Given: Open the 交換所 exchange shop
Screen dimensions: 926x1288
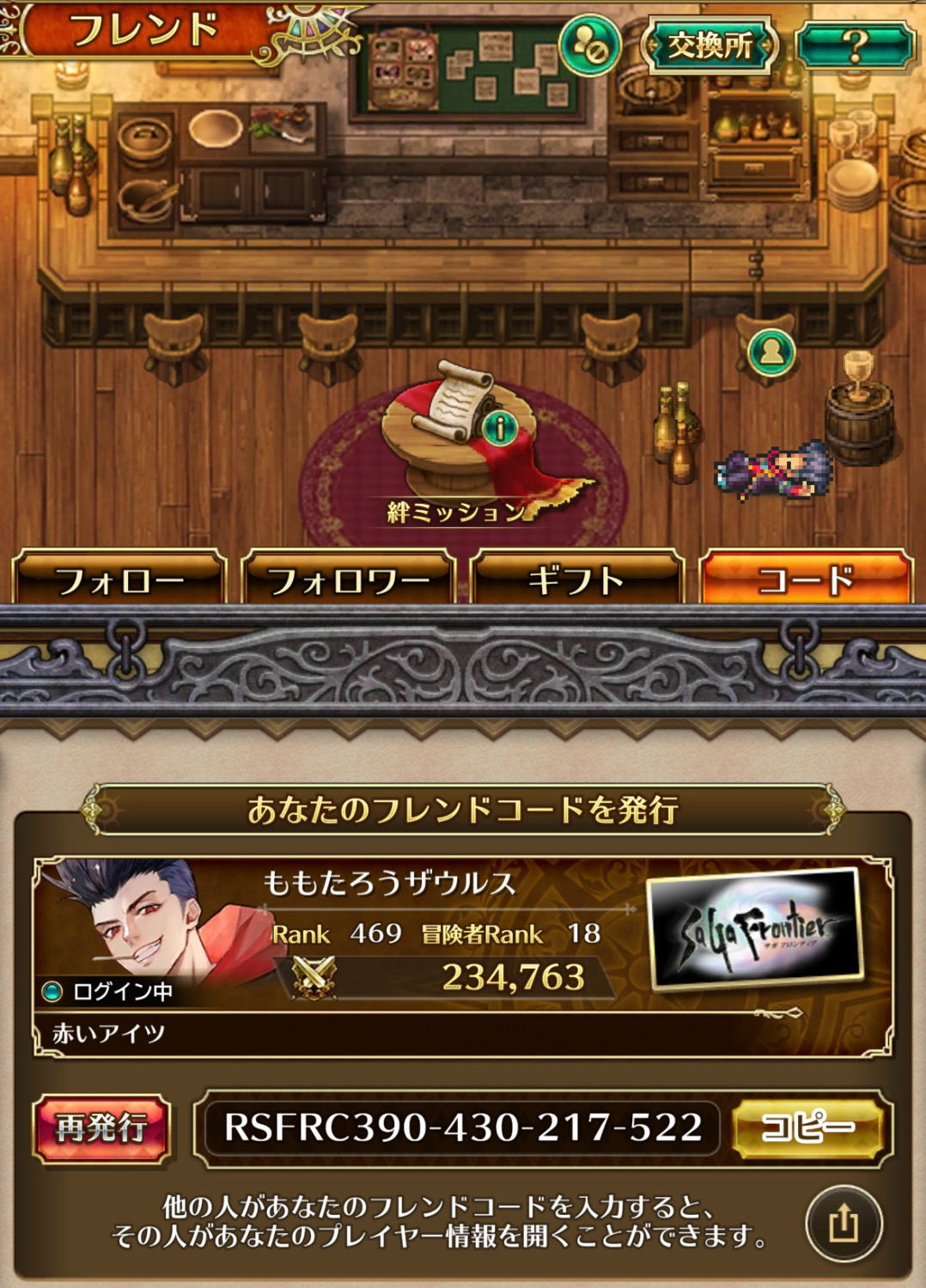Looking at the screenshot, I should click(x=710, y=46).
